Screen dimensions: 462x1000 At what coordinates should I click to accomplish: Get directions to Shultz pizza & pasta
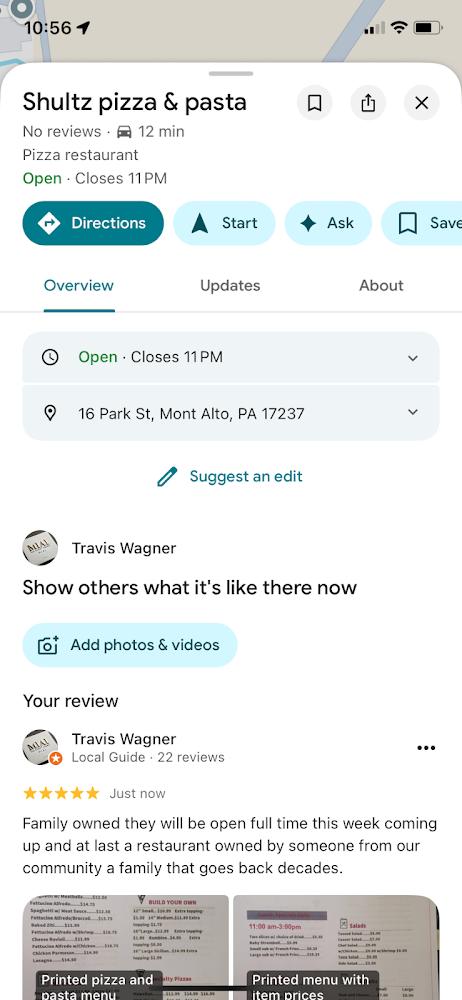93,223
